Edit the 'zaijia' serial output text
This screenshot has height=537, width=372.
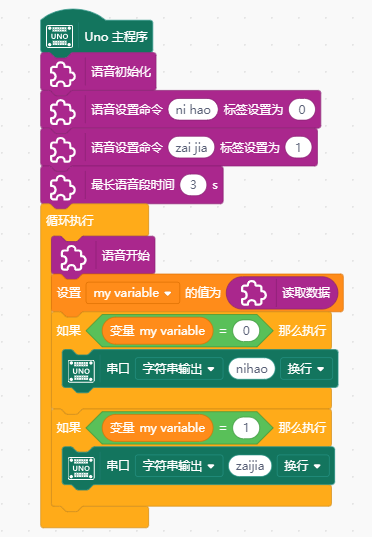(250, 466)
